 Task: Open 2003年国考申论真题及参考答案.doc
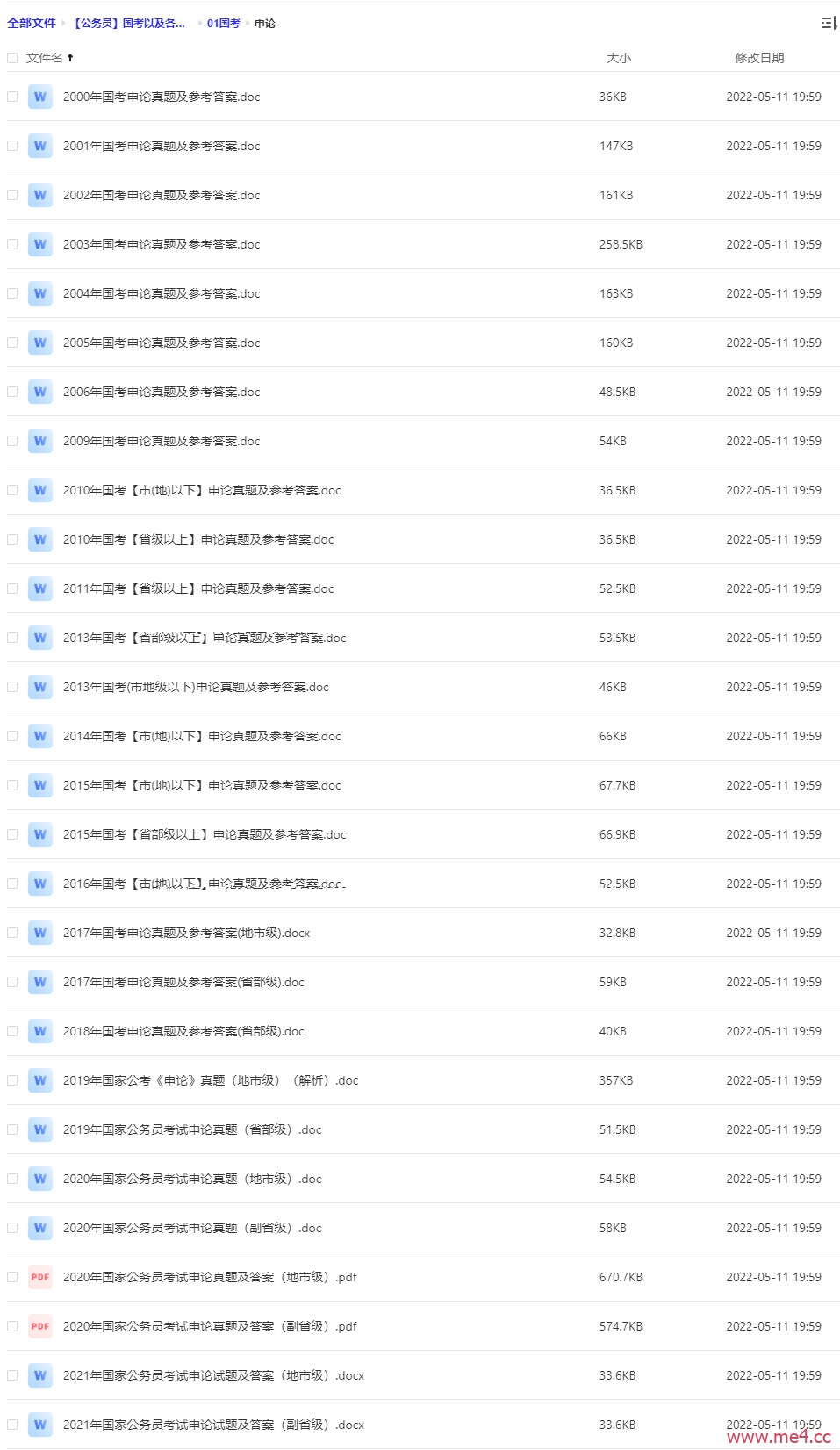(162, 244)
